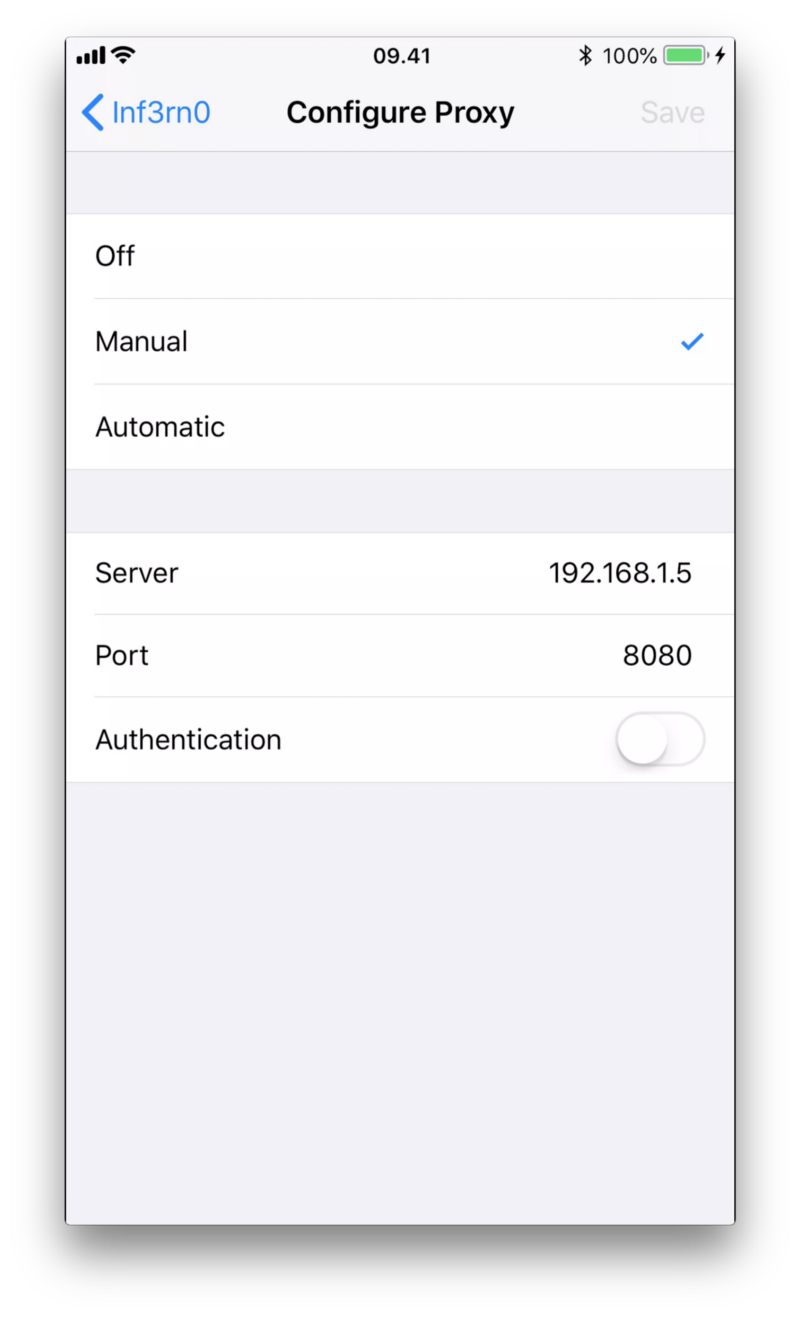
Task: Go back to Inf3rn0 network settings
Action: [146, 113]
